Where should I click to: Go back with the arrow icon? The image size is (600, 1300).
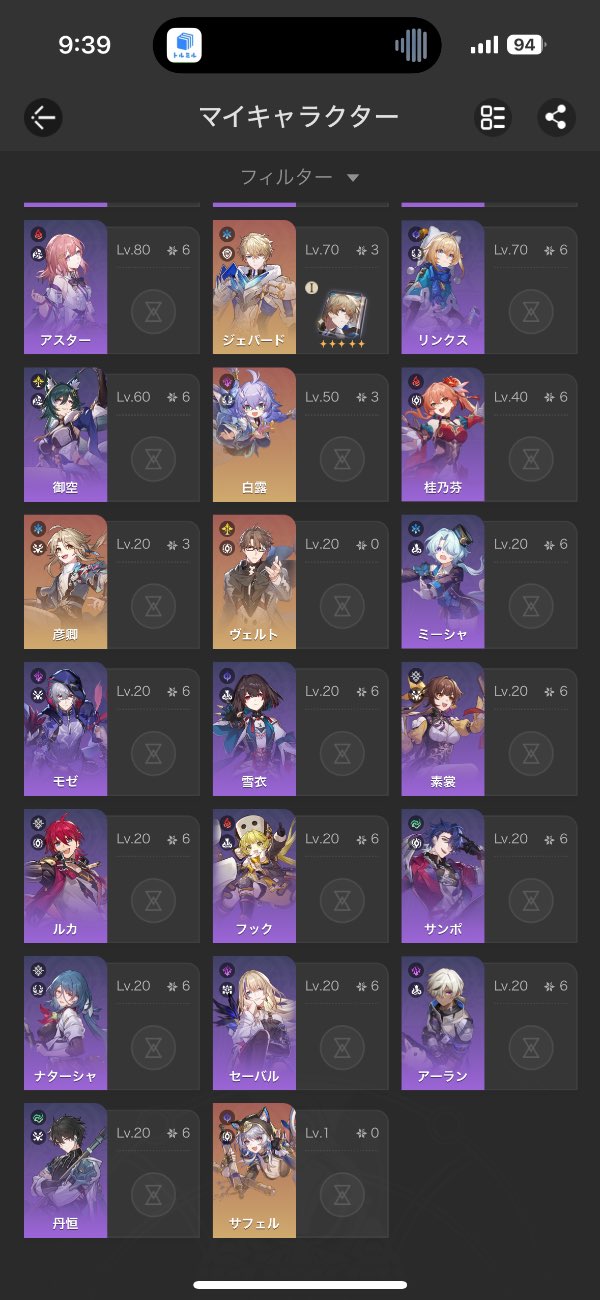click(43, 118)
